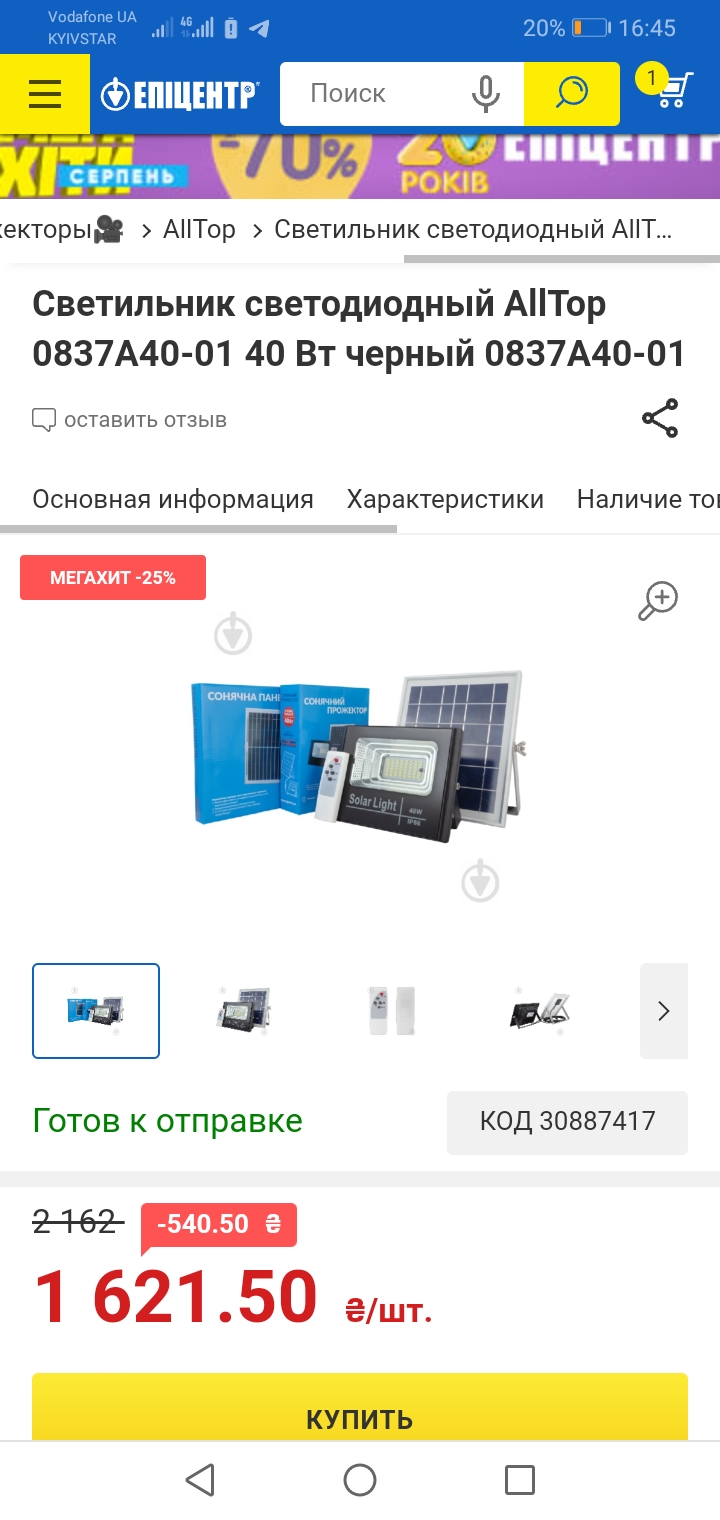Viewport: 720px width, 1520px height.
Task: Tap the yellow search magnifier button
Action: pyautogui.click(x=572, y=94)
